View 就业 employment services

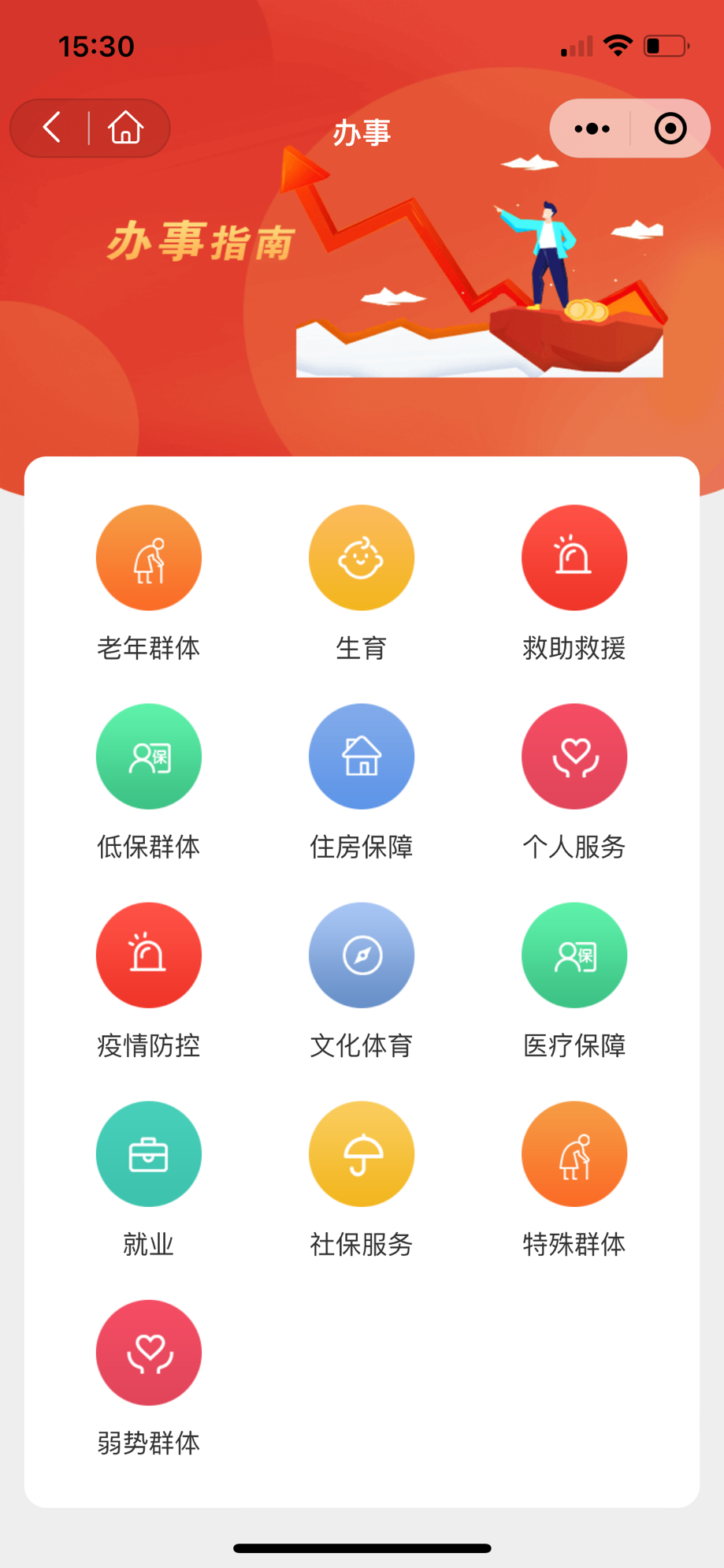(x=149, y=1154)
